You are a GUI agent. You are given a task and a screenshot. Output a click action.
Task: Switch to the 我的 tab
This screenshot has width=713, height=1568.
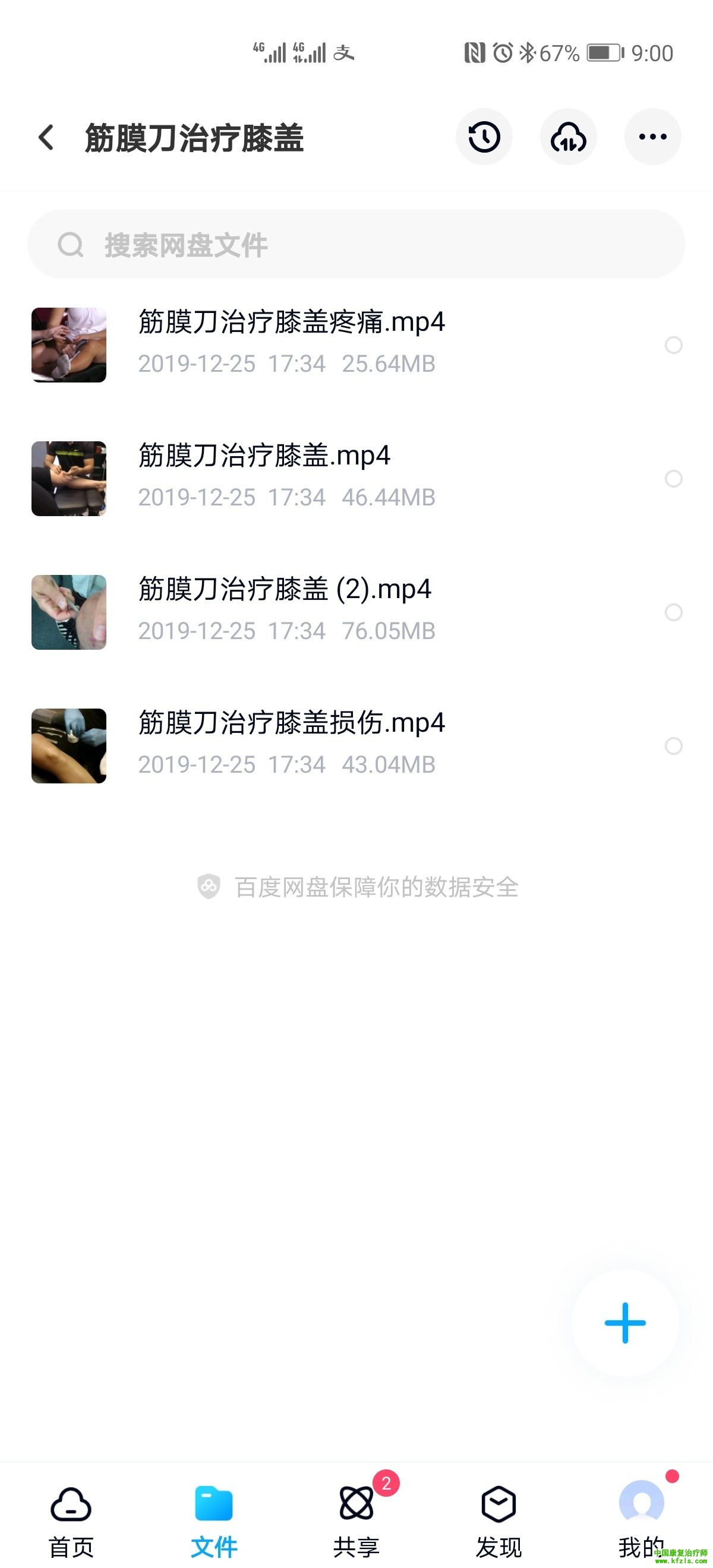point(641,1519)
